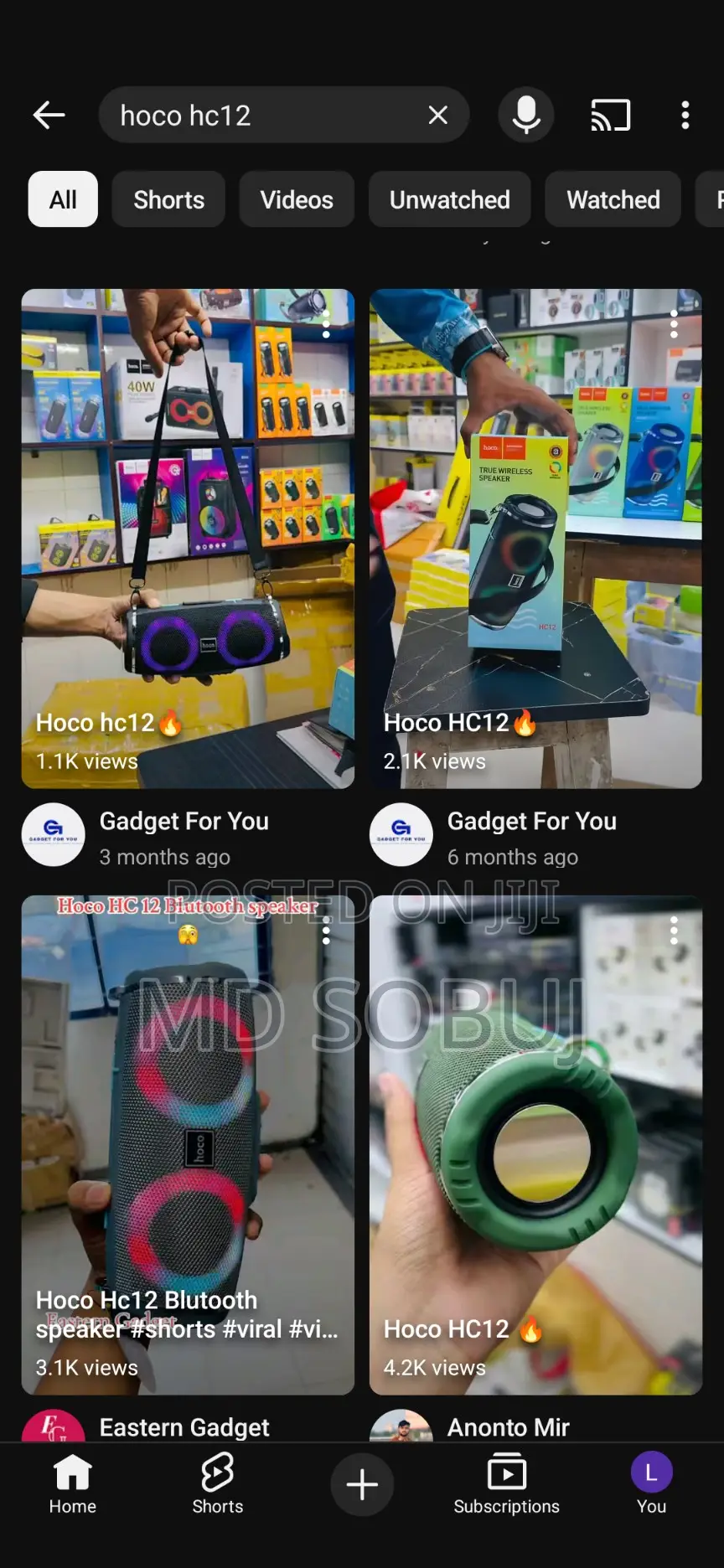Play the Hoco HC12 short with 2.1K views
Image resolution: width=724 pixels, height=1568 pixels.
click(x=535, y=538)
